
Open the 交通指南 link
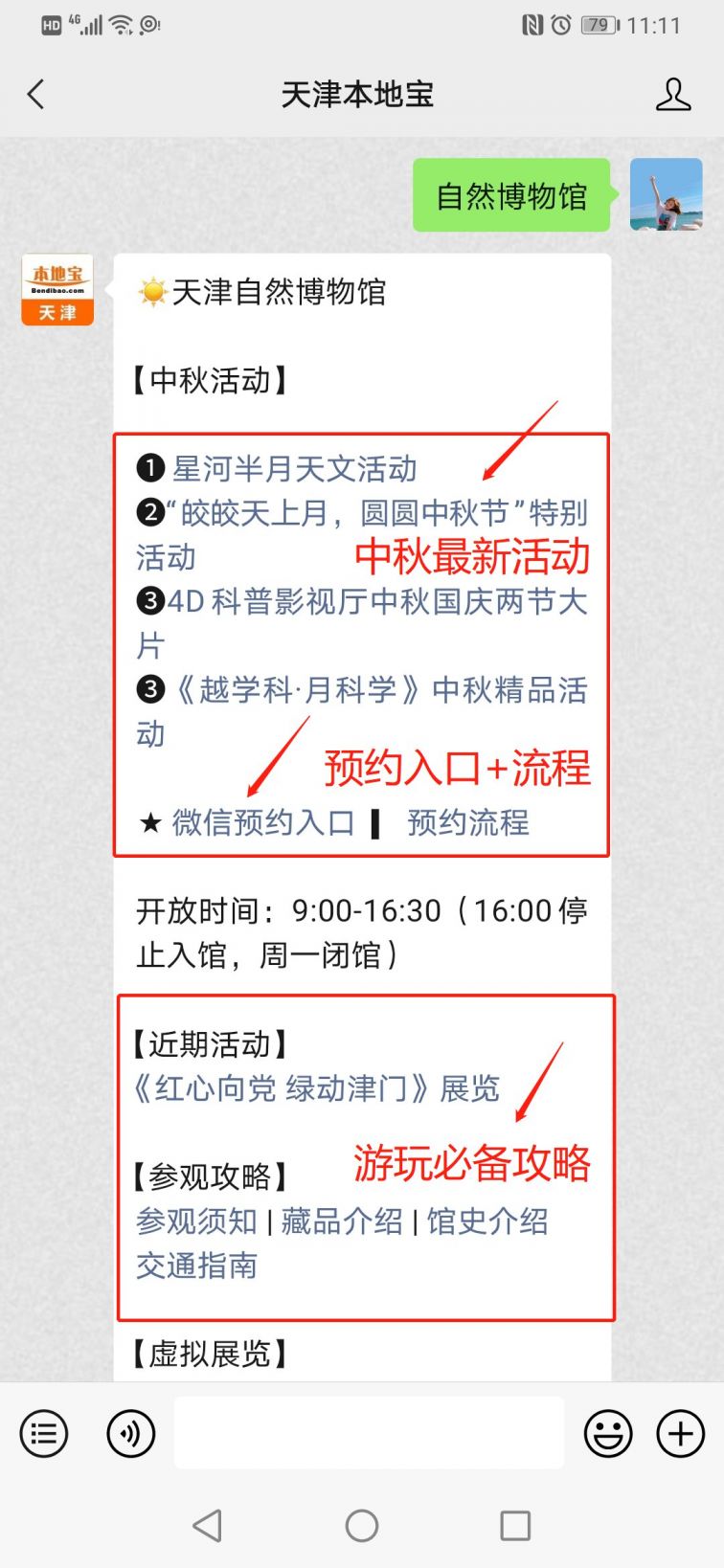tap(196, 1266)
